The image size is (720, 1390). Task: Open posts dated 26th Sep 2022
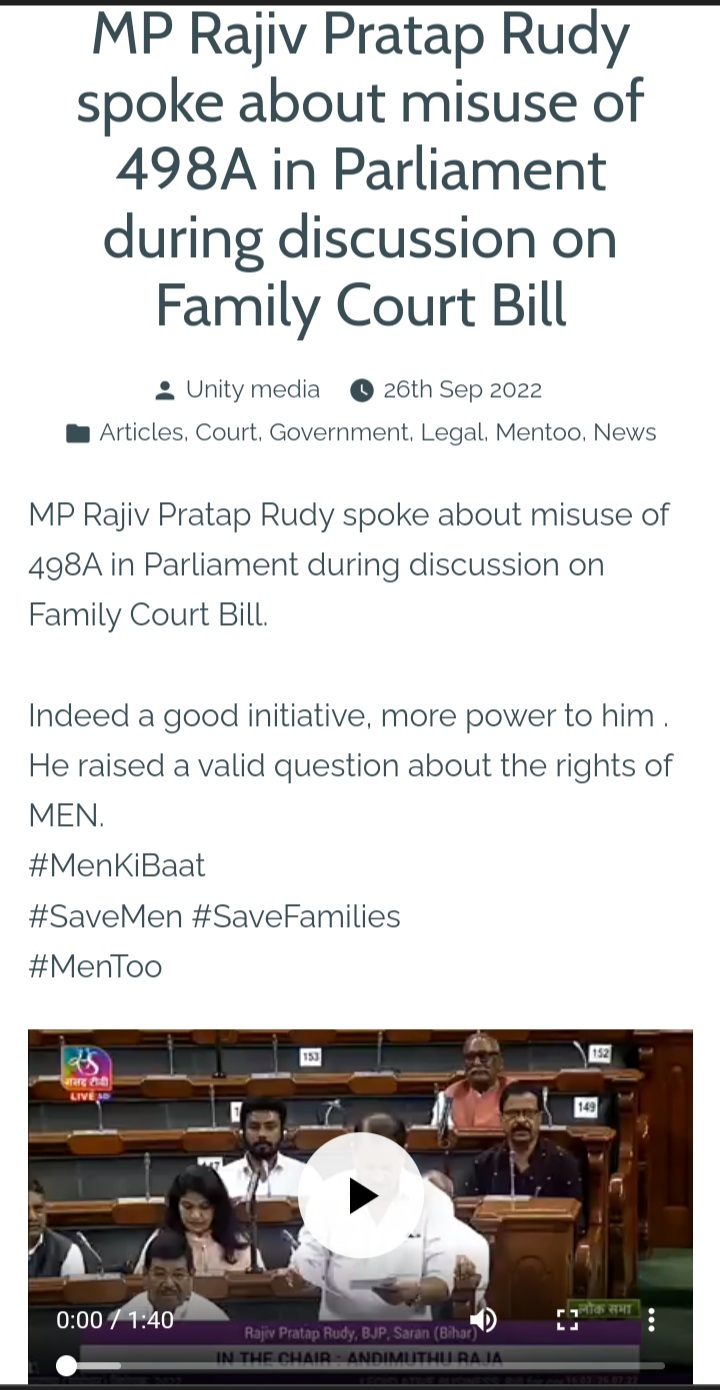(x=462, y=389)
